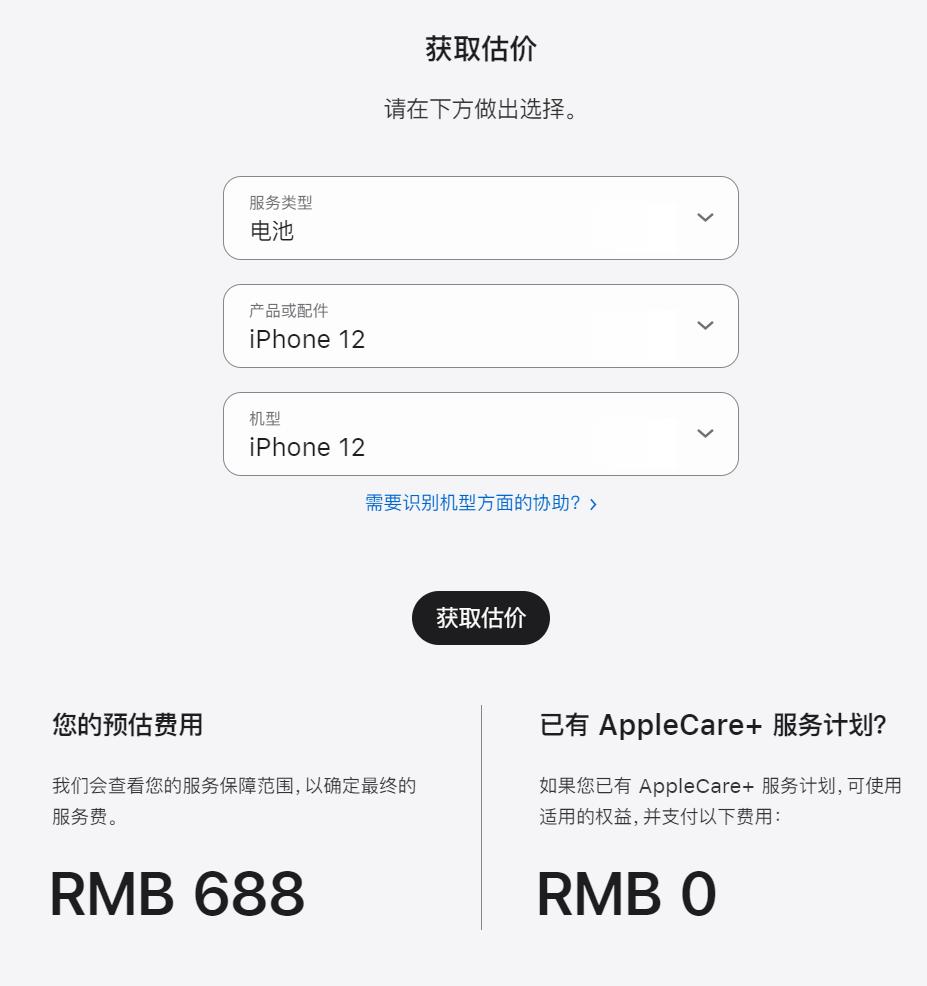Click the 获取估价 page title
927x986 pixels.
click(480, 47)
